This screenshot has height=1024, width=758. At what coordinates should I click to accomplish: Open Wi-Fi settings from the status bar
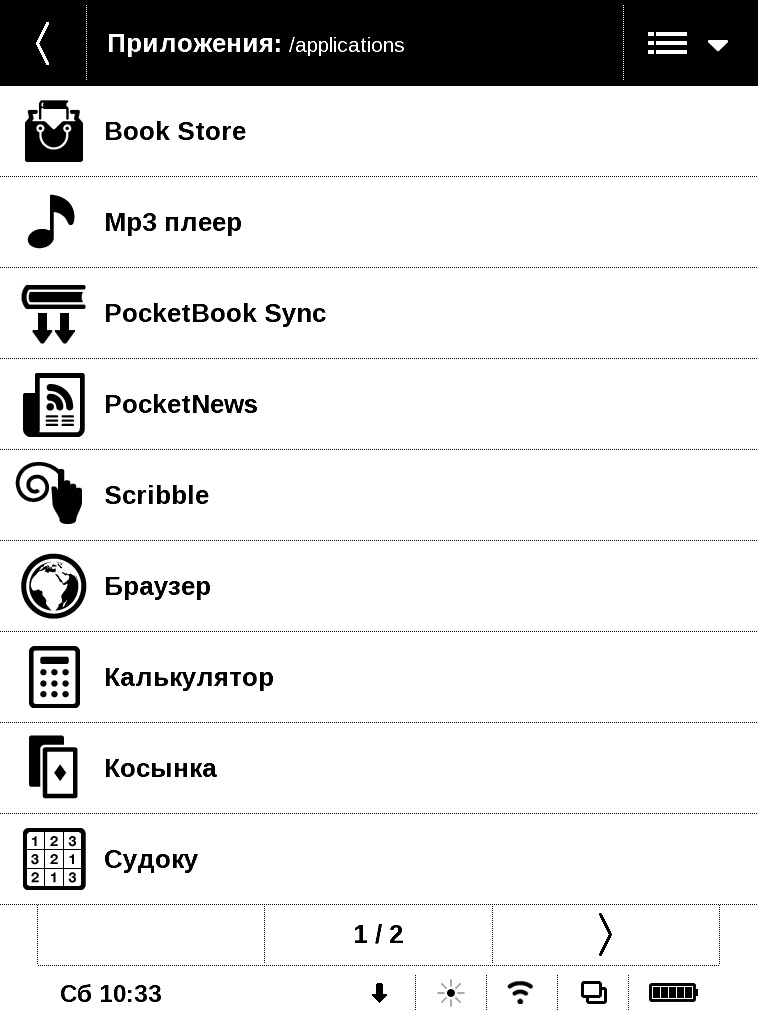[520, 993]
